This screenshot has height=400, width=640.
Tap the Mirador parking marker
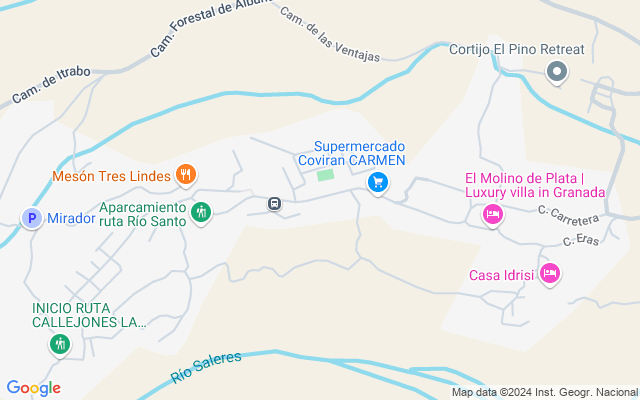(32, 218)
